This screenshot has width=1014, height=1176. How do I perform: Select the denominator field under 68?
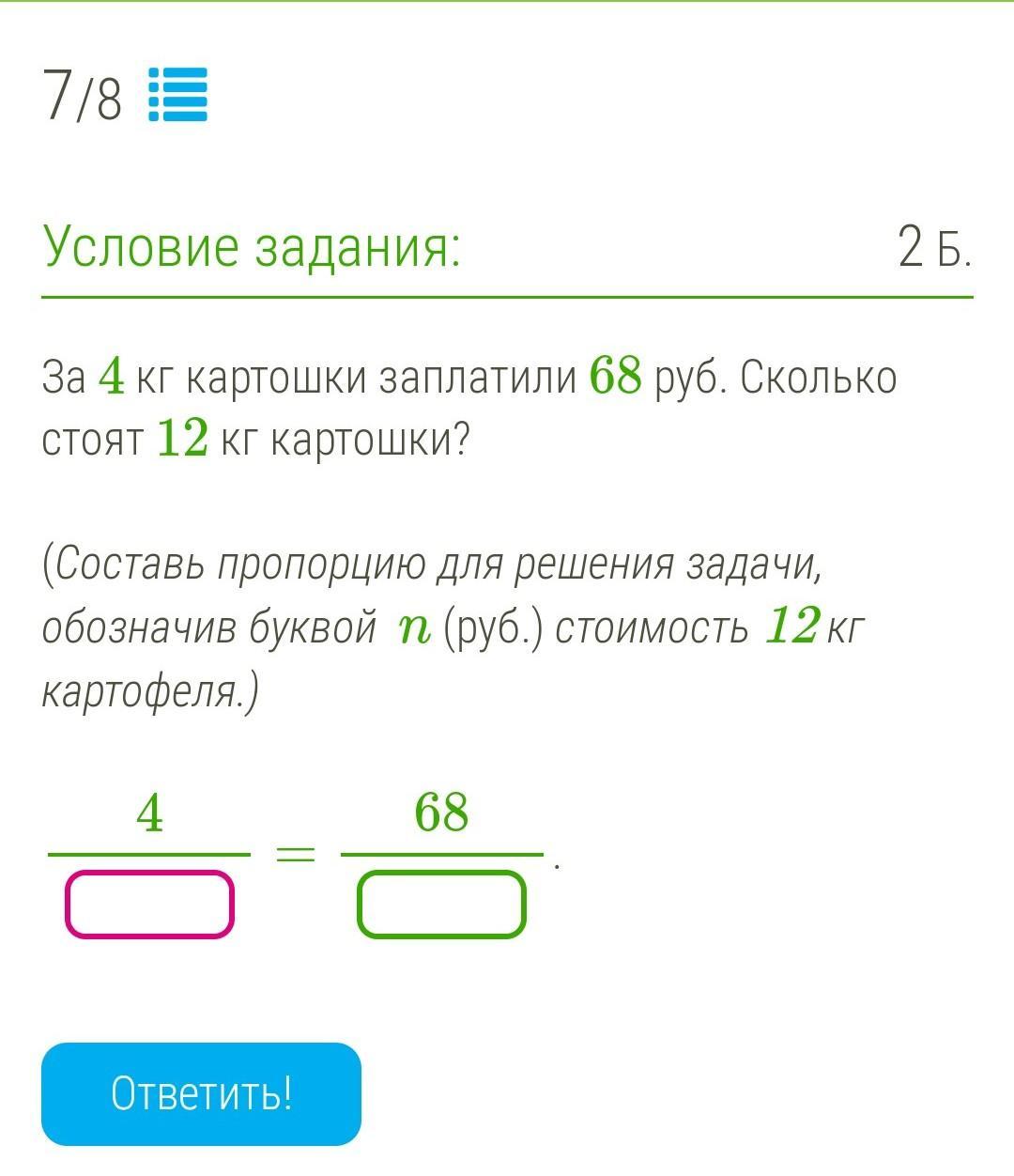[441, 905]
